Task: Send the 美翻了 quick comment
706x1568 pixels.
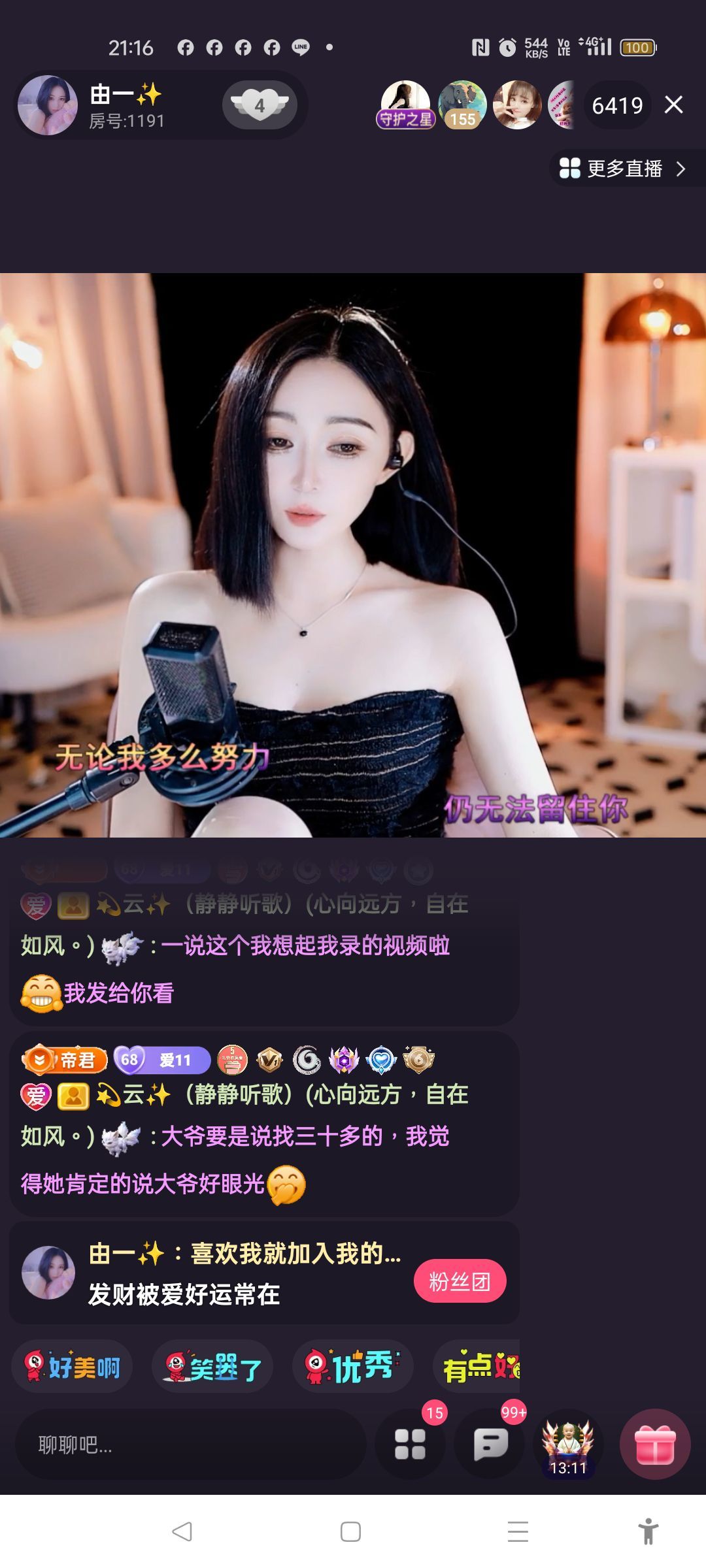Action: click(x=212, y=1366)
